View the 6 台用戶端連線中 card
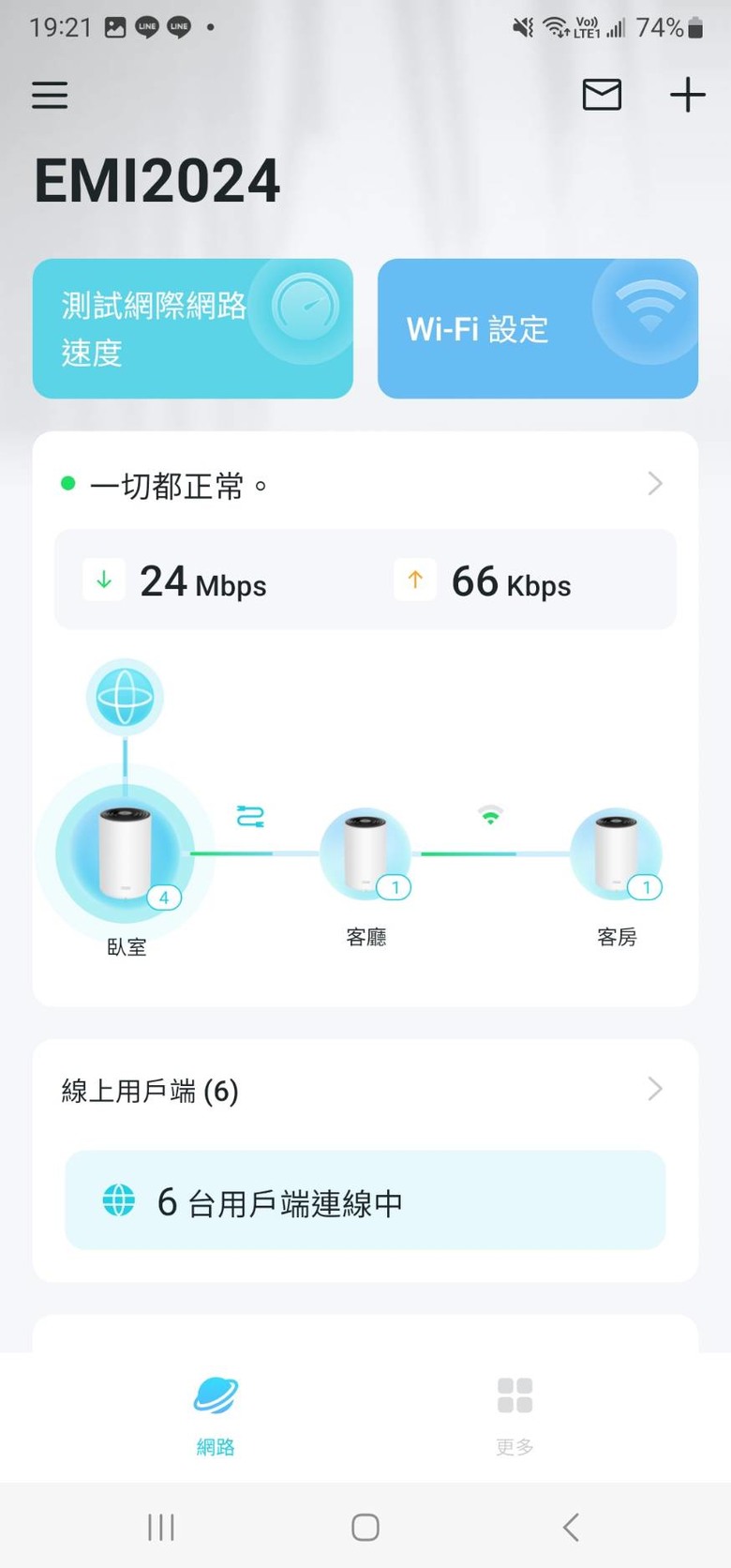Screen dimensions: 731x1568 click(365, 1200)
